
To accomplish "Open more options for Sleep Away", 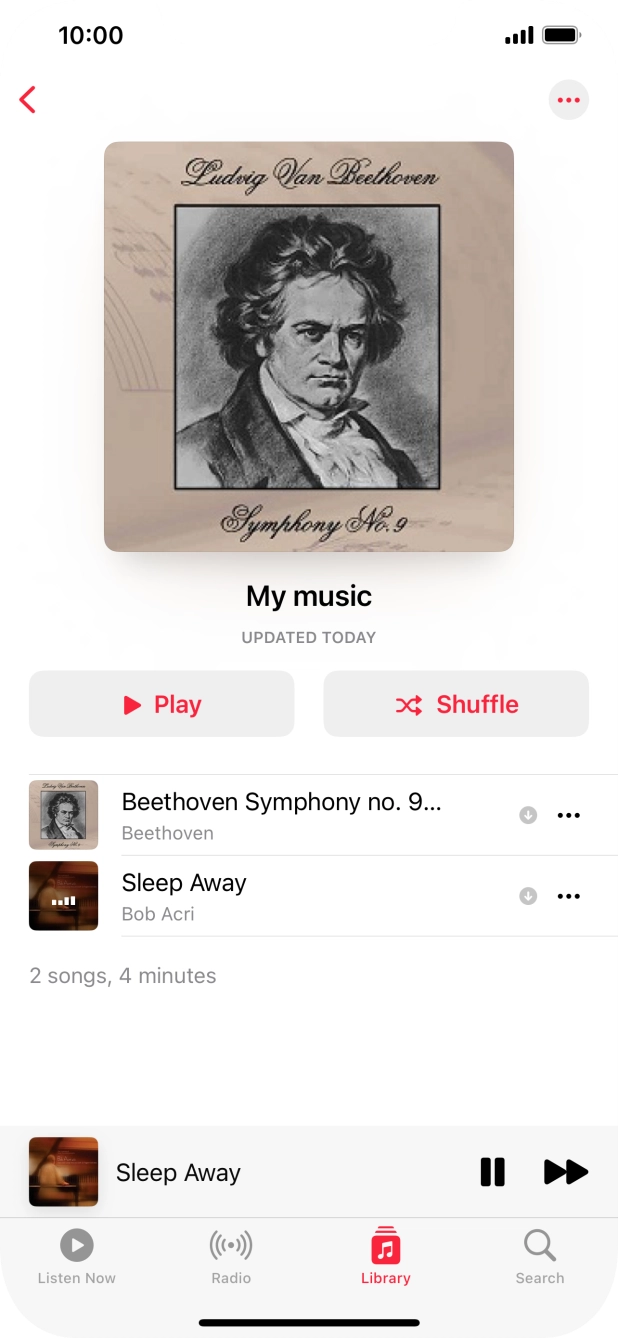I will coord(568,896).
